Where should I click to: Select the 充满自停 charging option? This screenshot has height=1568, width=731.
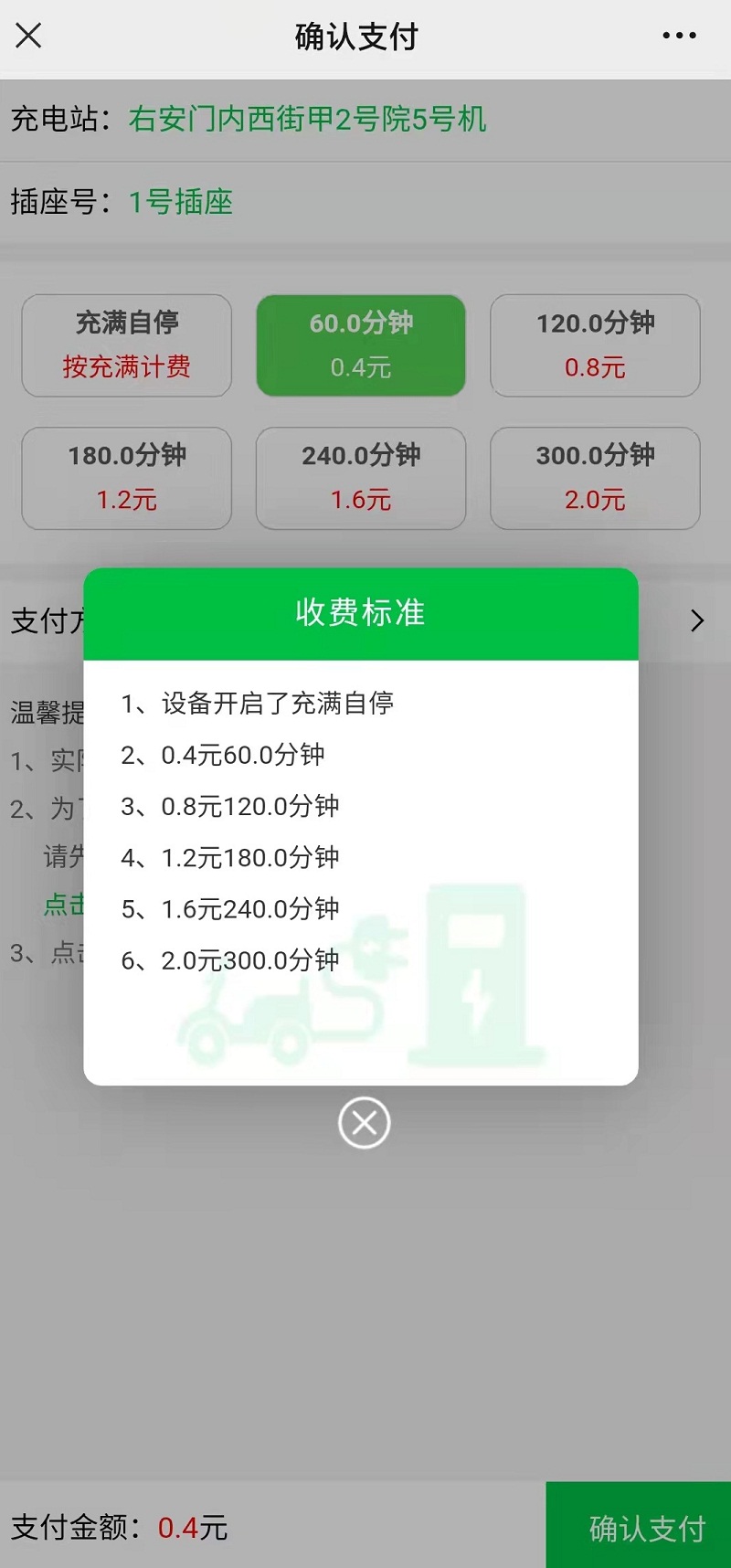click(127, 345)
